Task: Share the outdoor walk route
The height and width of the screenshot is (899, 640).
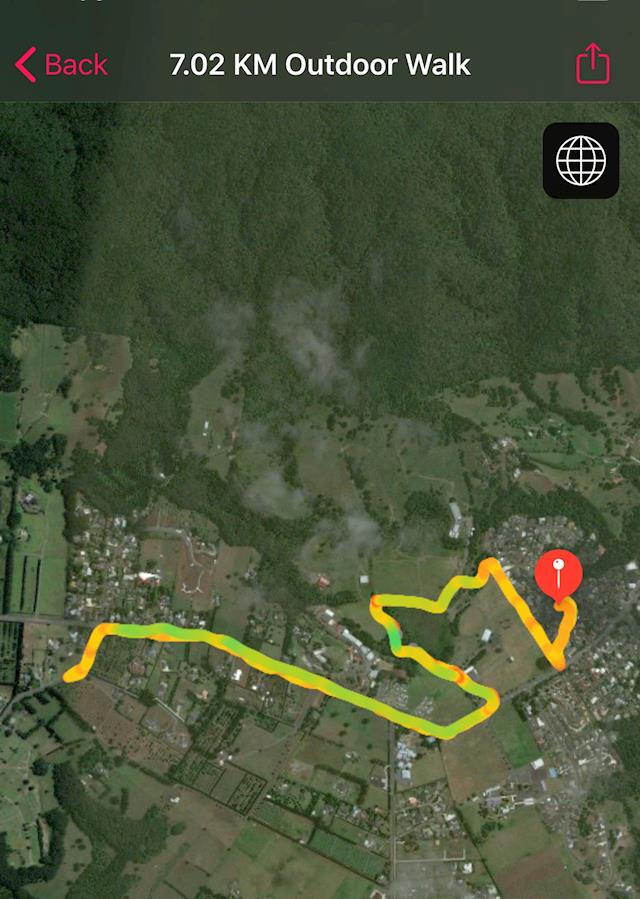Action: (592, 64)
